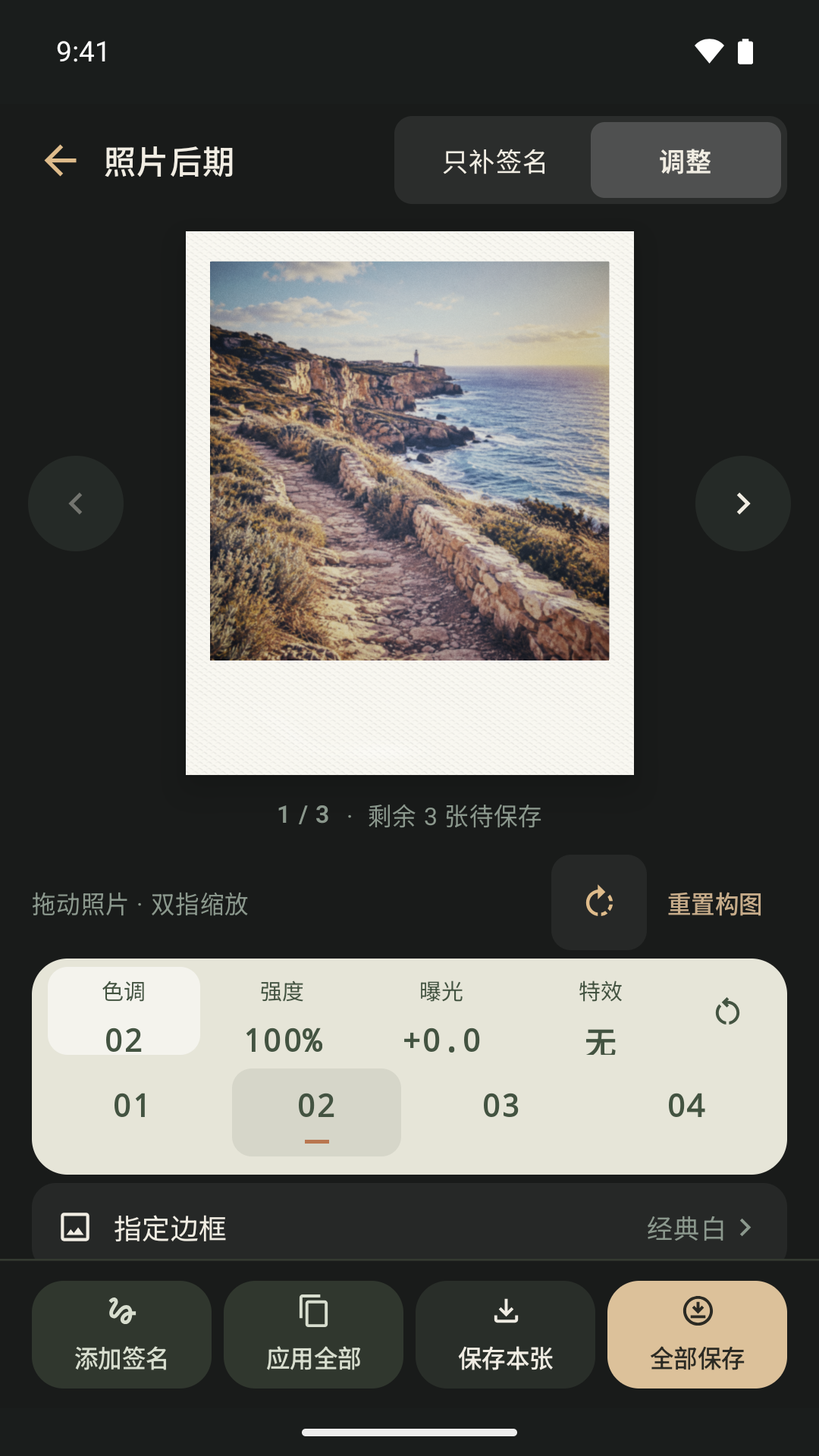819x1456 pixels.
Task: Tap the rotate composition icon
Action: (599, 902)
